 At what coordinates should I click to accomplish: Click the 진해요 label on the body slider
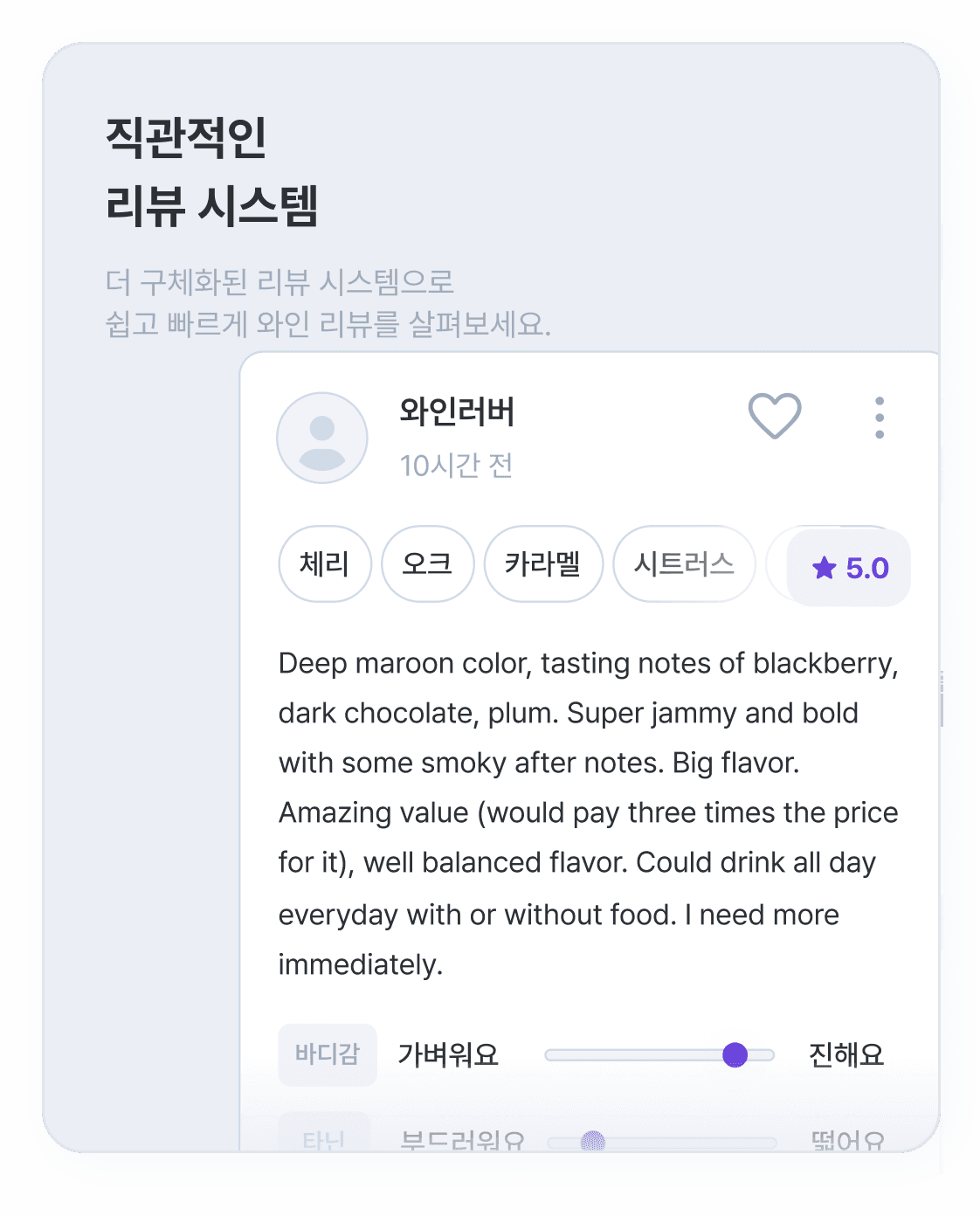pyautogui.click(x=845, y=1054)
